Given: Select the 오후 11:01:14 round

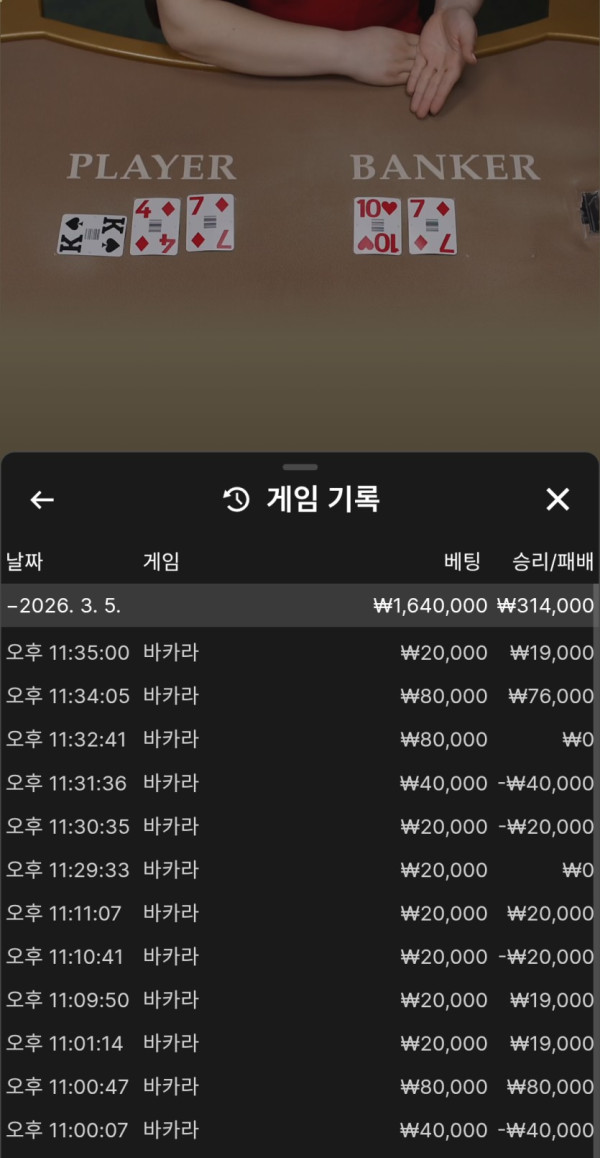Looking at the screenshot, I should coord(300,1044).
